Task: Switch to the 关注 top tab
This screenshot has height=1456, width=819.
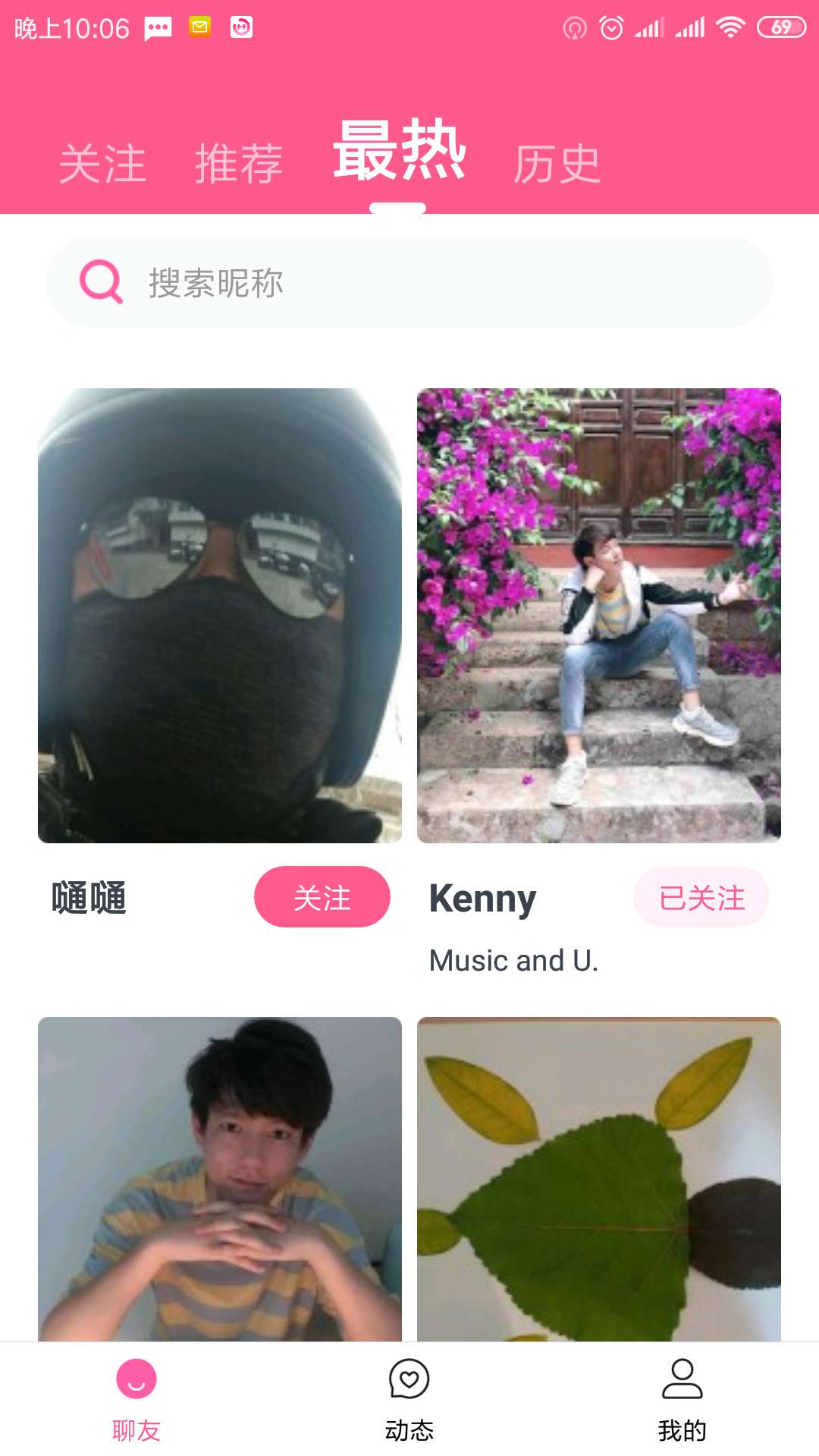Action: coord(102,163)
